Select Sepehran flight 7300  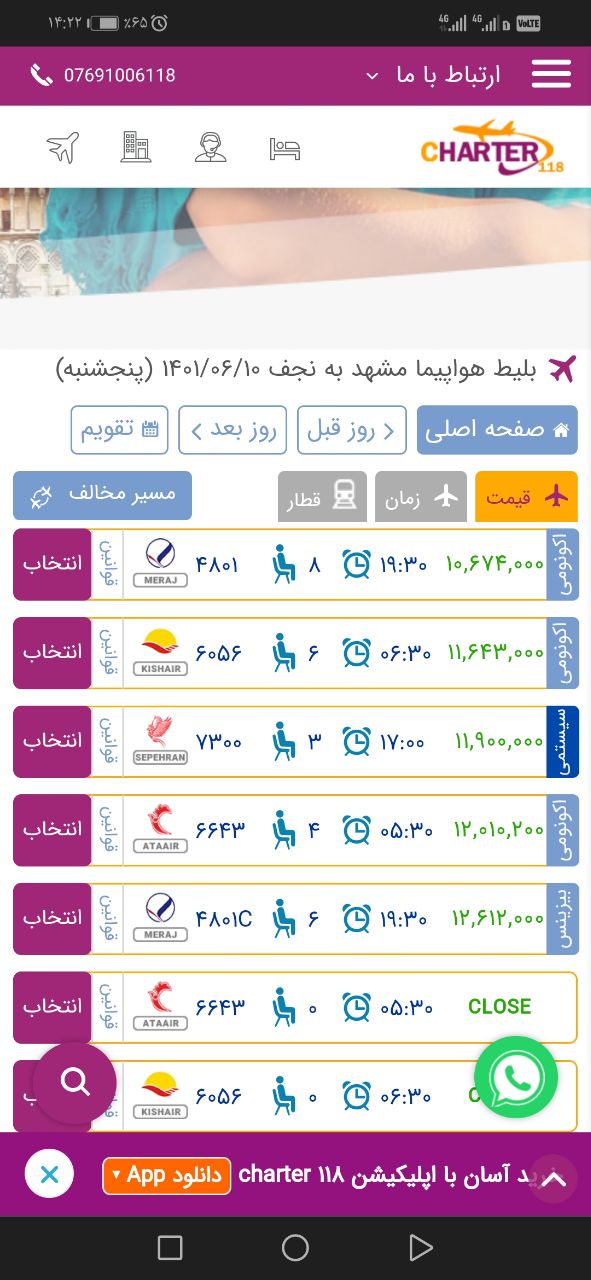pos(52,741)
